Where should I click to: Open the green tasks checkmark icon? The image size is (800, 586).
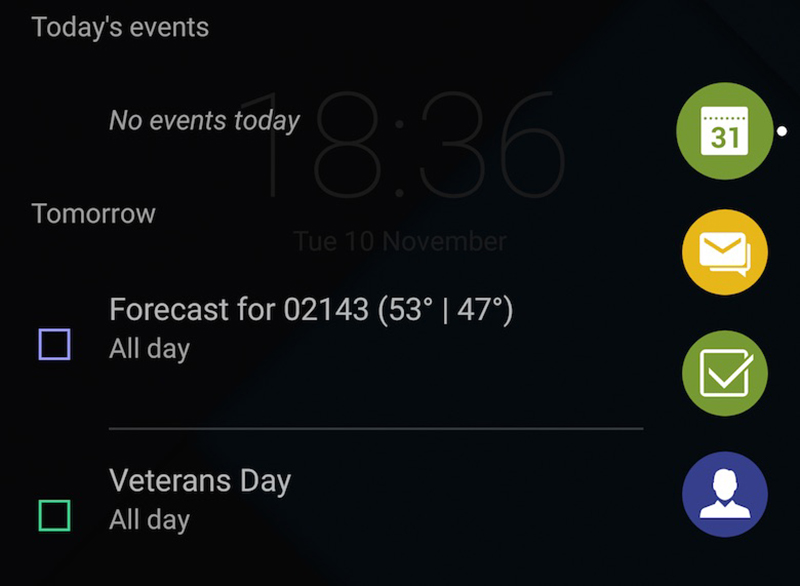(725, 374)
